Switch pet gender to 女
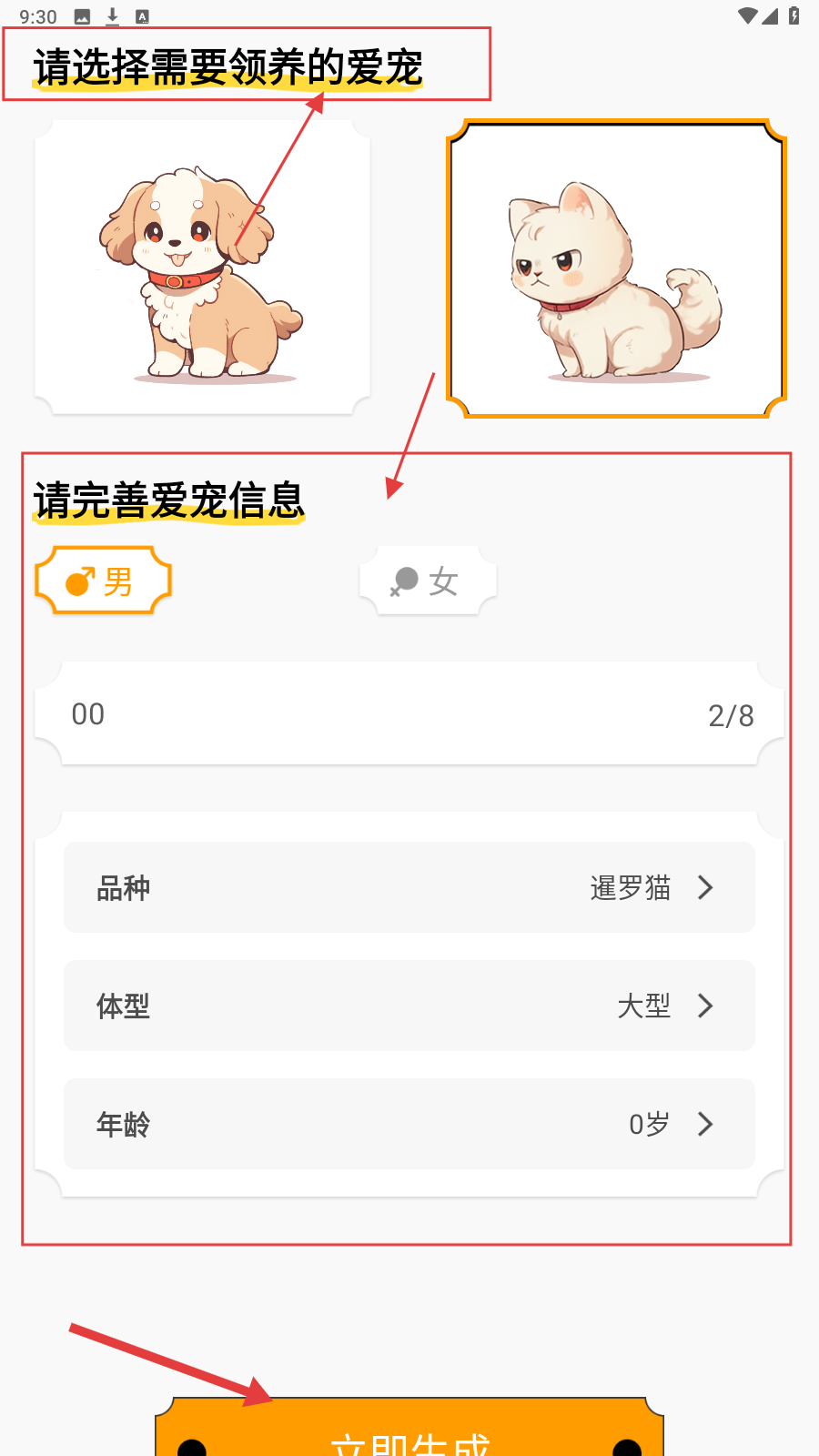The image size is (819, 1456). point(428,581)
